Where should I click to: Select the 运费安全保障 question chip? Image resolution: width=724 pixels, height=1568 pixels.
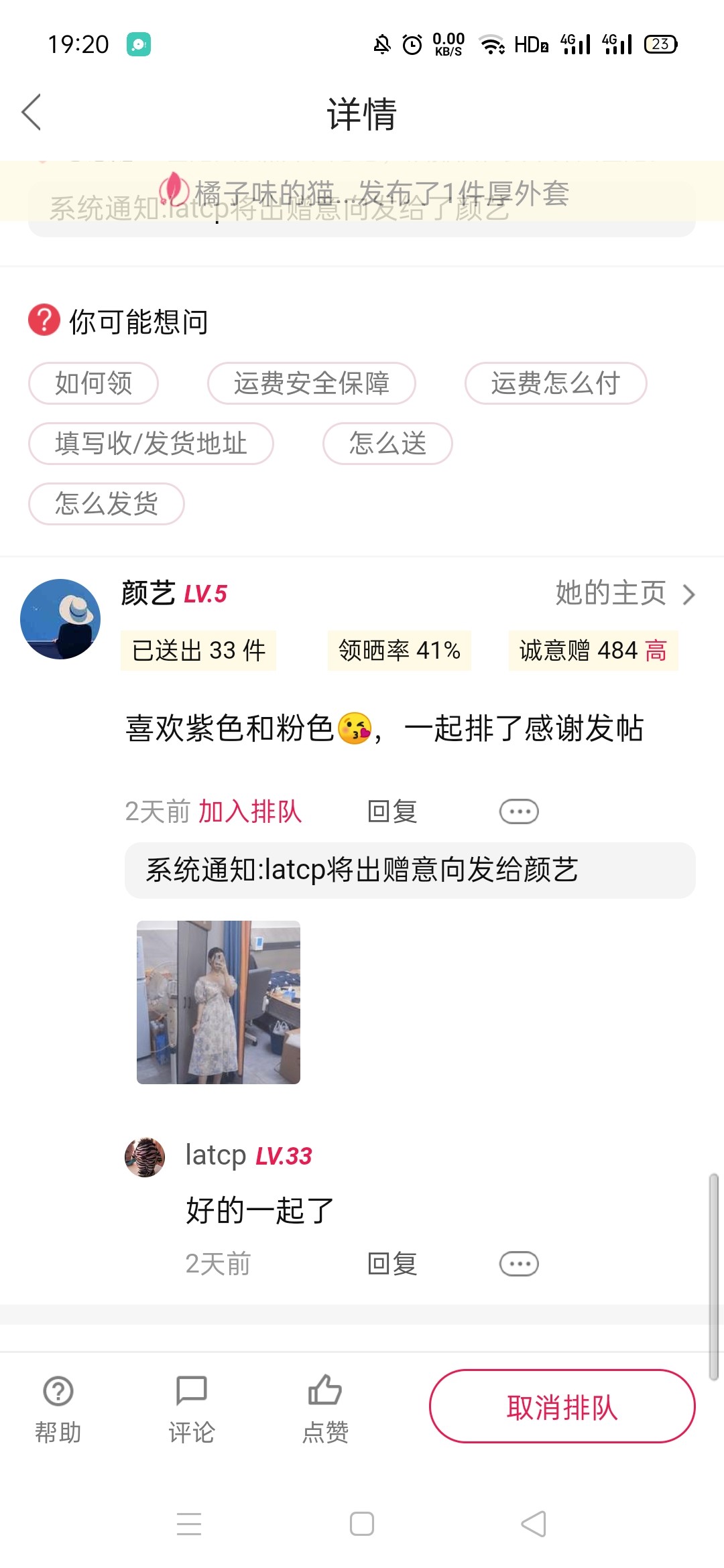pyautogui.click(x=311, y=383)
